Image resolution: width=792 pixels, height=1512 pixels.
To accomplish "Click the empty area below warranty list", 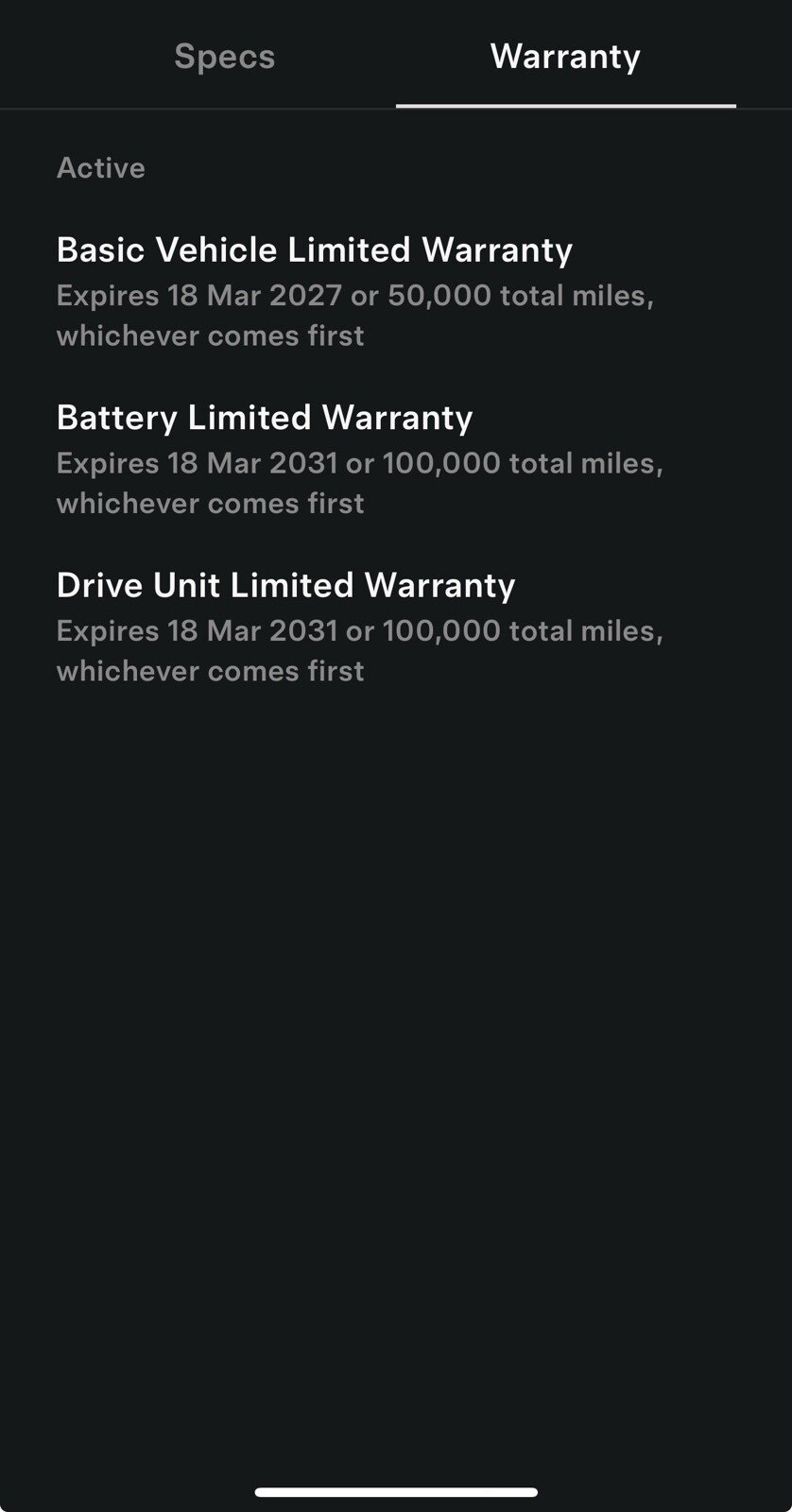I will 396,1039.
